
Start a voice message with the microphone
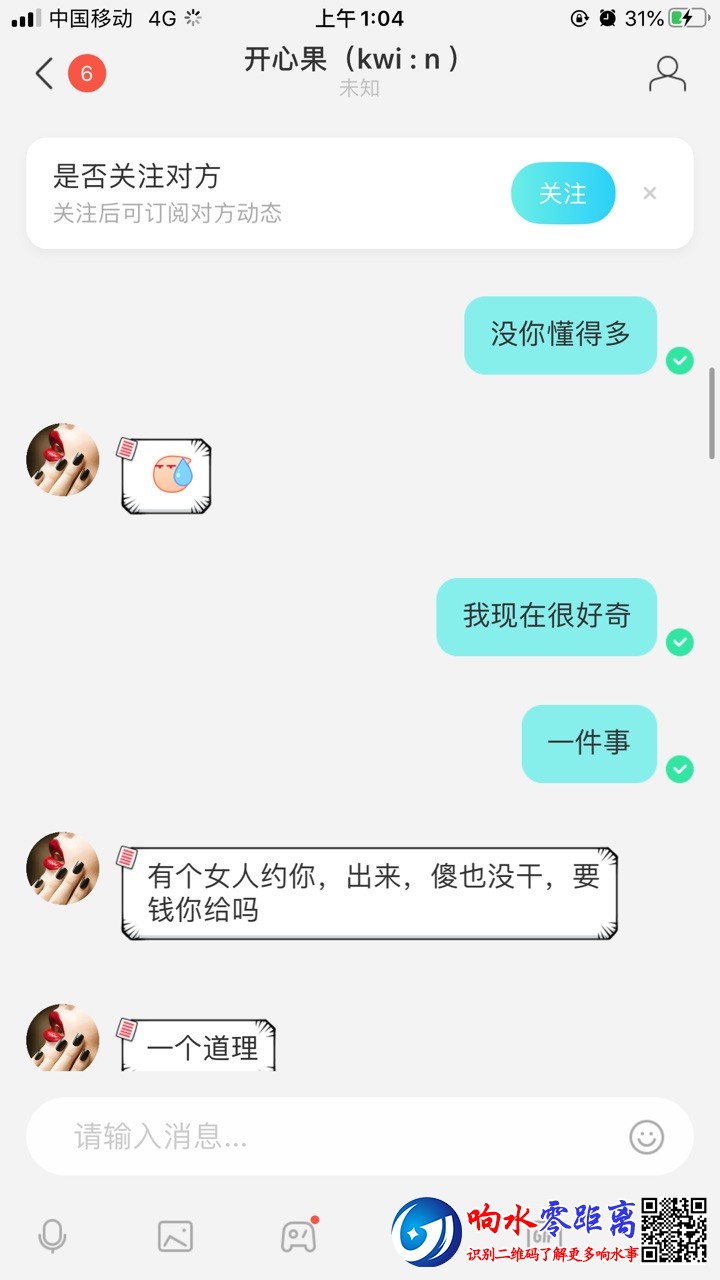[52, 1237]
